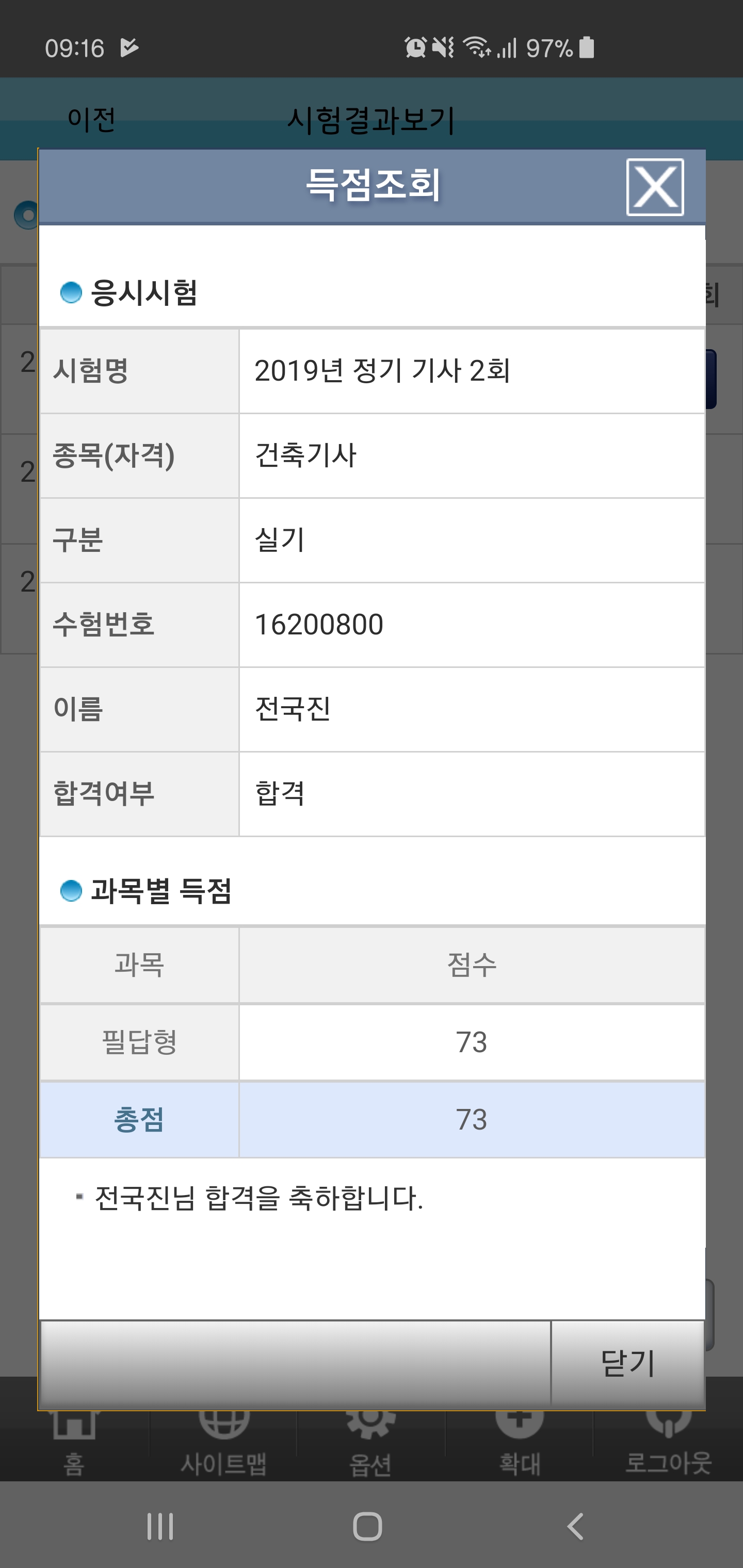
Task: Go to the system home screen
Action: (x=368, y=1527)
